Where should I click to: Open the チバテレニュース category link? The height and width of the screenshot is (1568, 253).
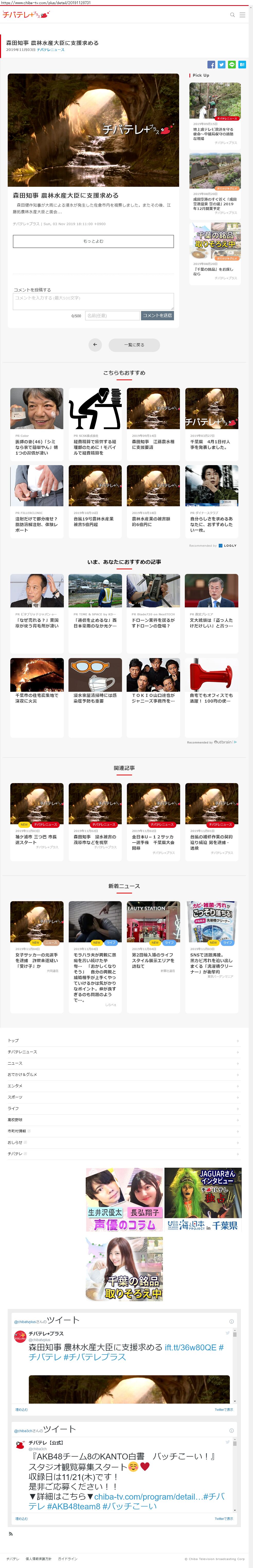point(51,50)
